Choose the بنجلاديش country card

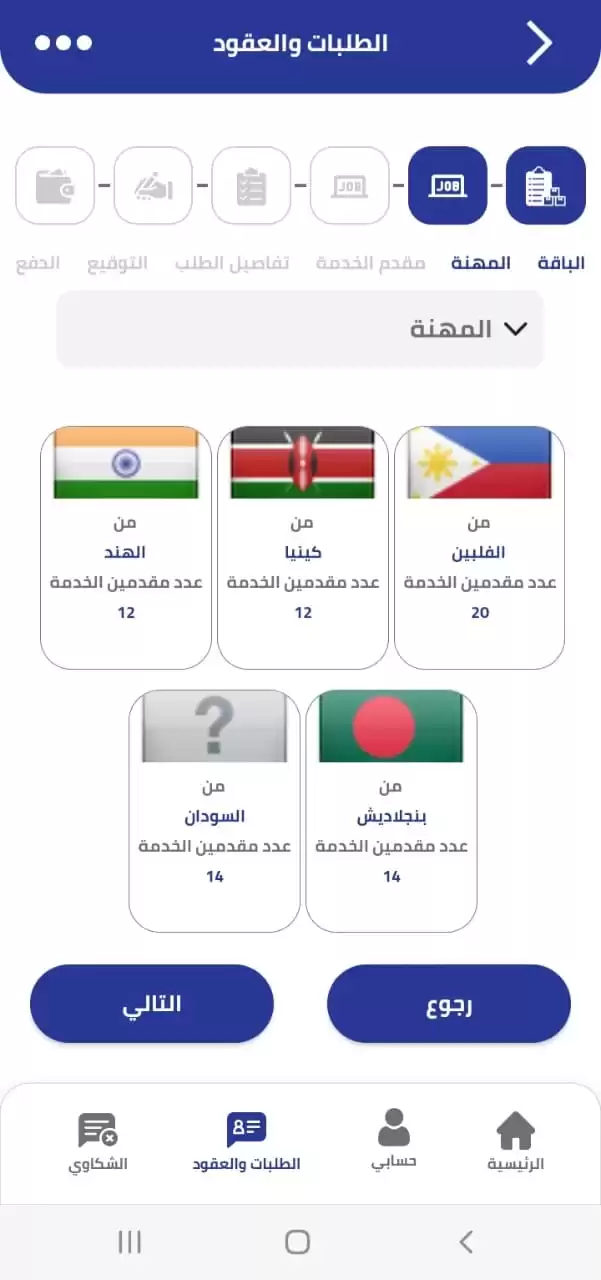[391, 810]
